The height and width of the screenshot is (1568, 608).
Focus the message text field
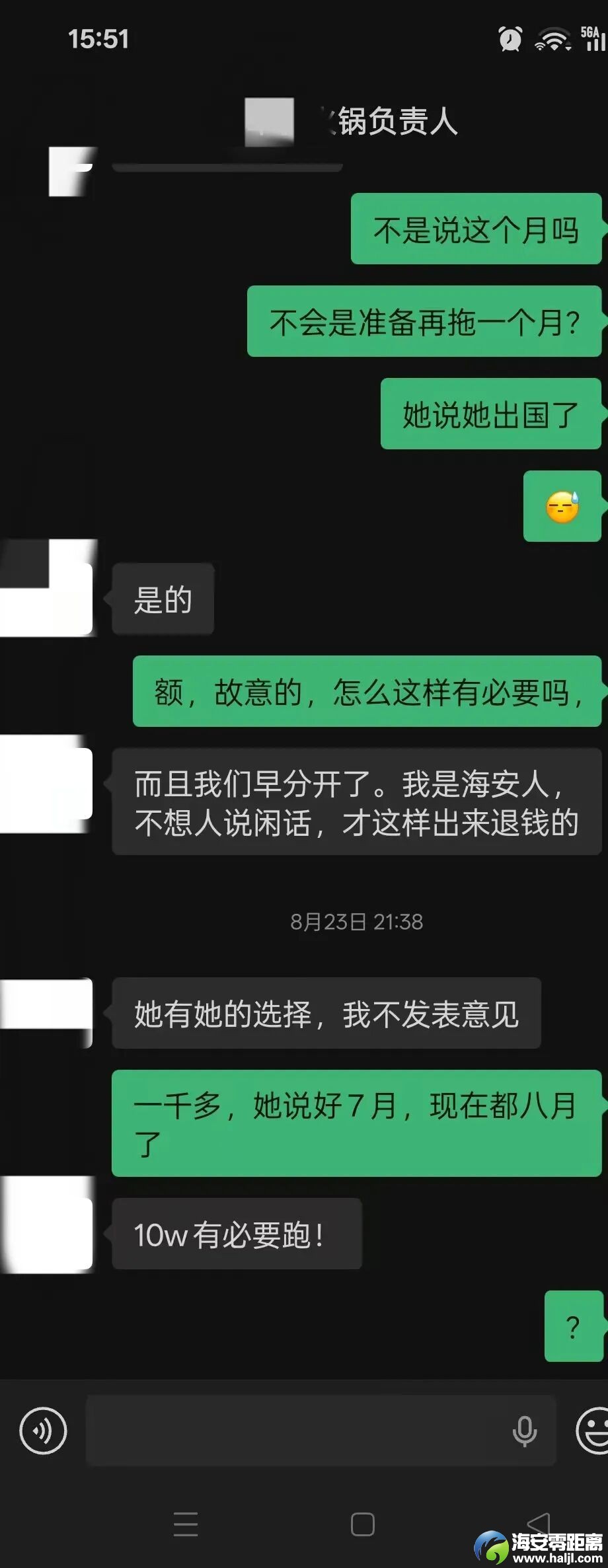297,1431
